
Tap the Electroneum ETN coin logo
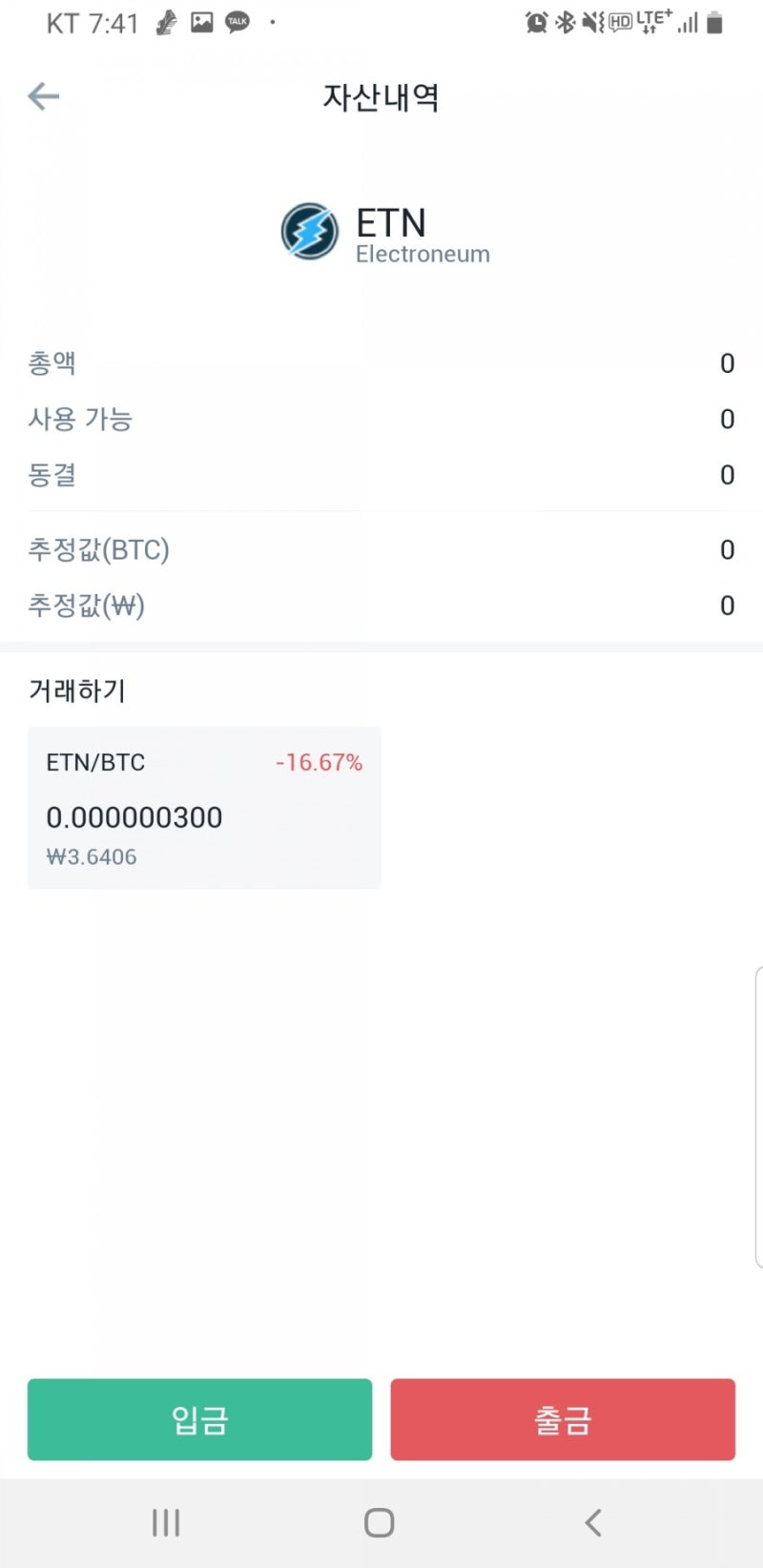307,232
